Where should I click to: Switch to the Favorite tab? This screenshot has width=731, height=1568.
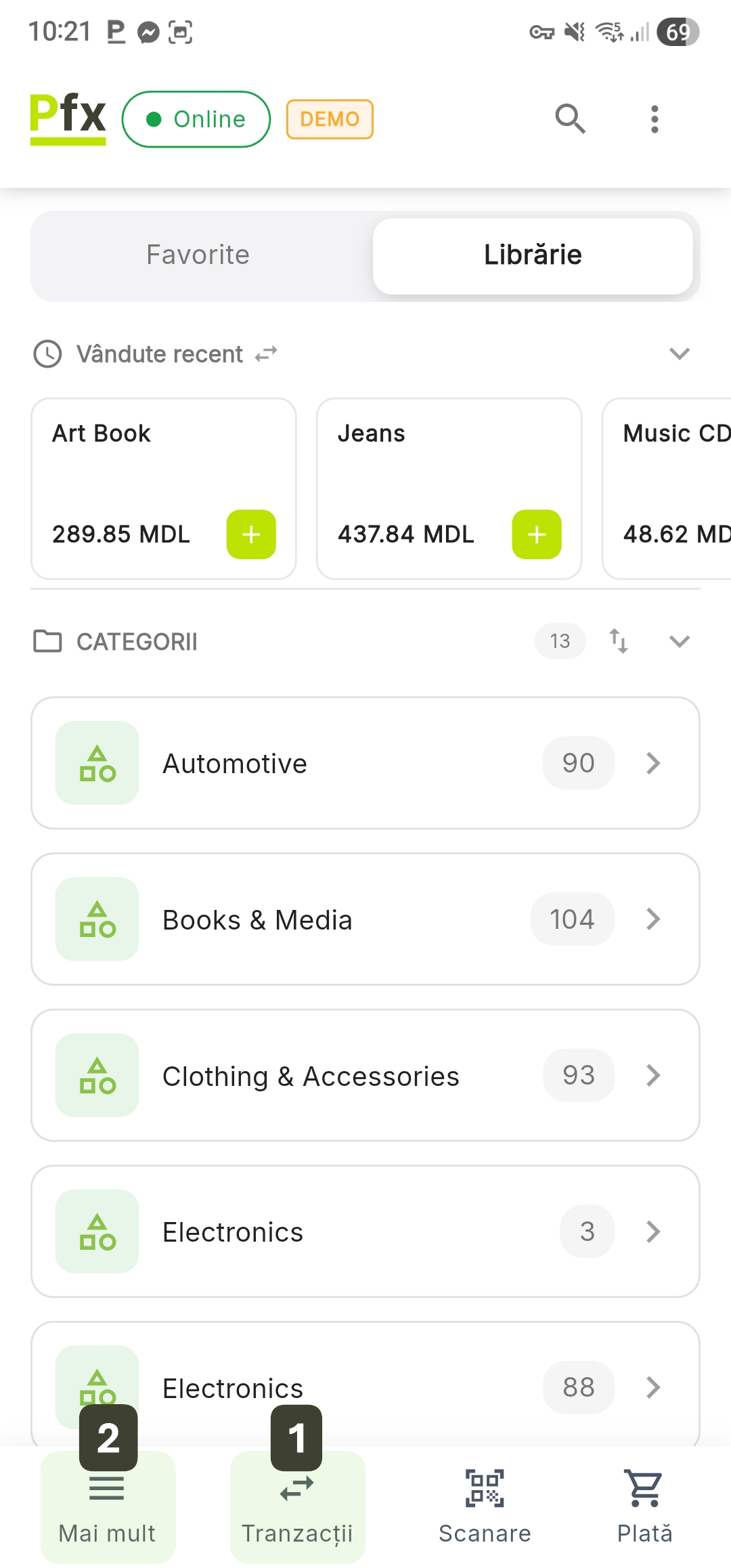click(198, 255)
